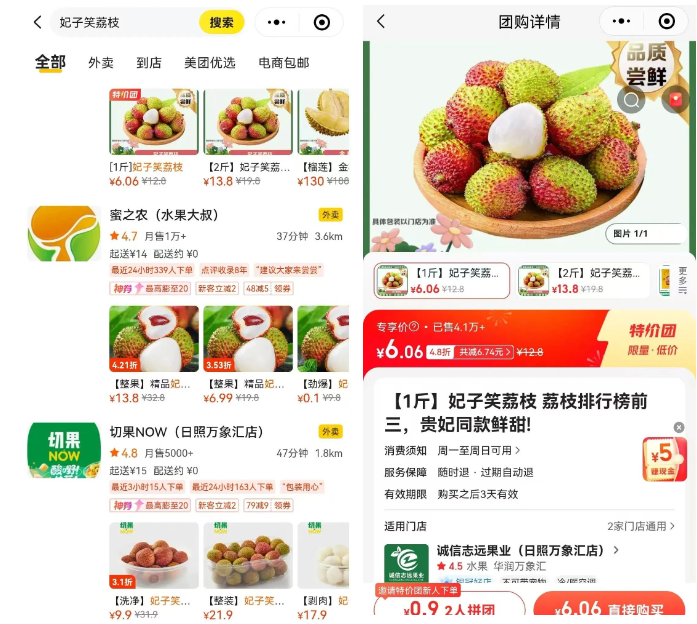Edit the 妃子笑荔枝 search field
The height and width of the screenshot is (624, 697).
click(x=120, y=22)
